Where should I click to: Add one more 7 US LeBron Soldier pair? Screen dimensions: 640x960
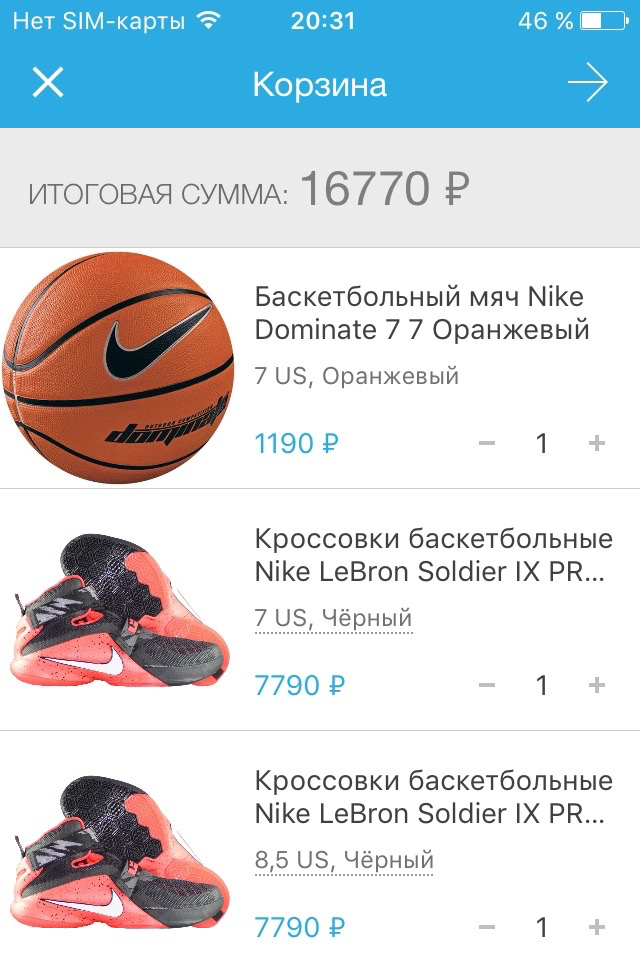[x=597, y=685]
